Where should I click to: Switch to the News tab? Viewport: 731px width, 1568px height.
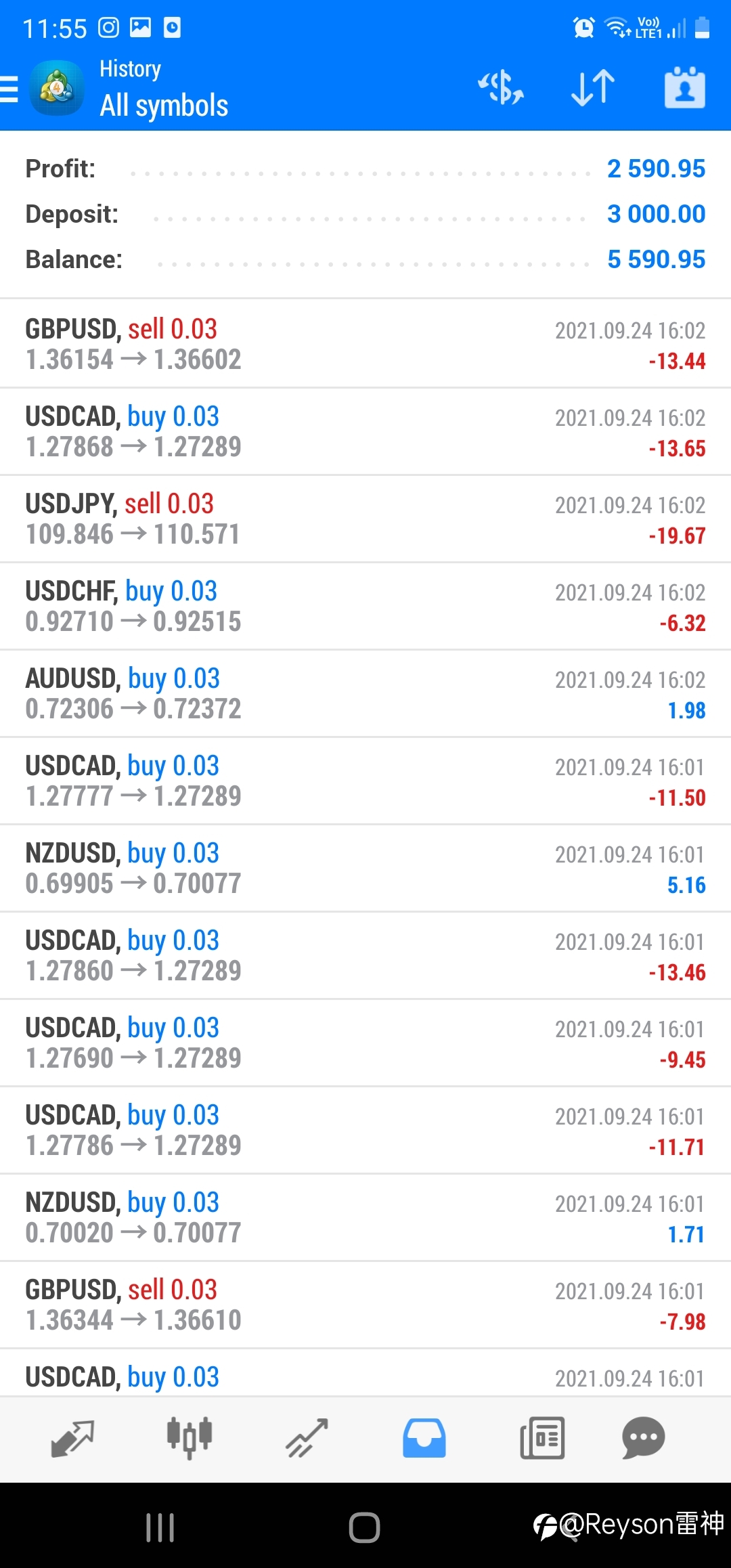pos(542,1438)
